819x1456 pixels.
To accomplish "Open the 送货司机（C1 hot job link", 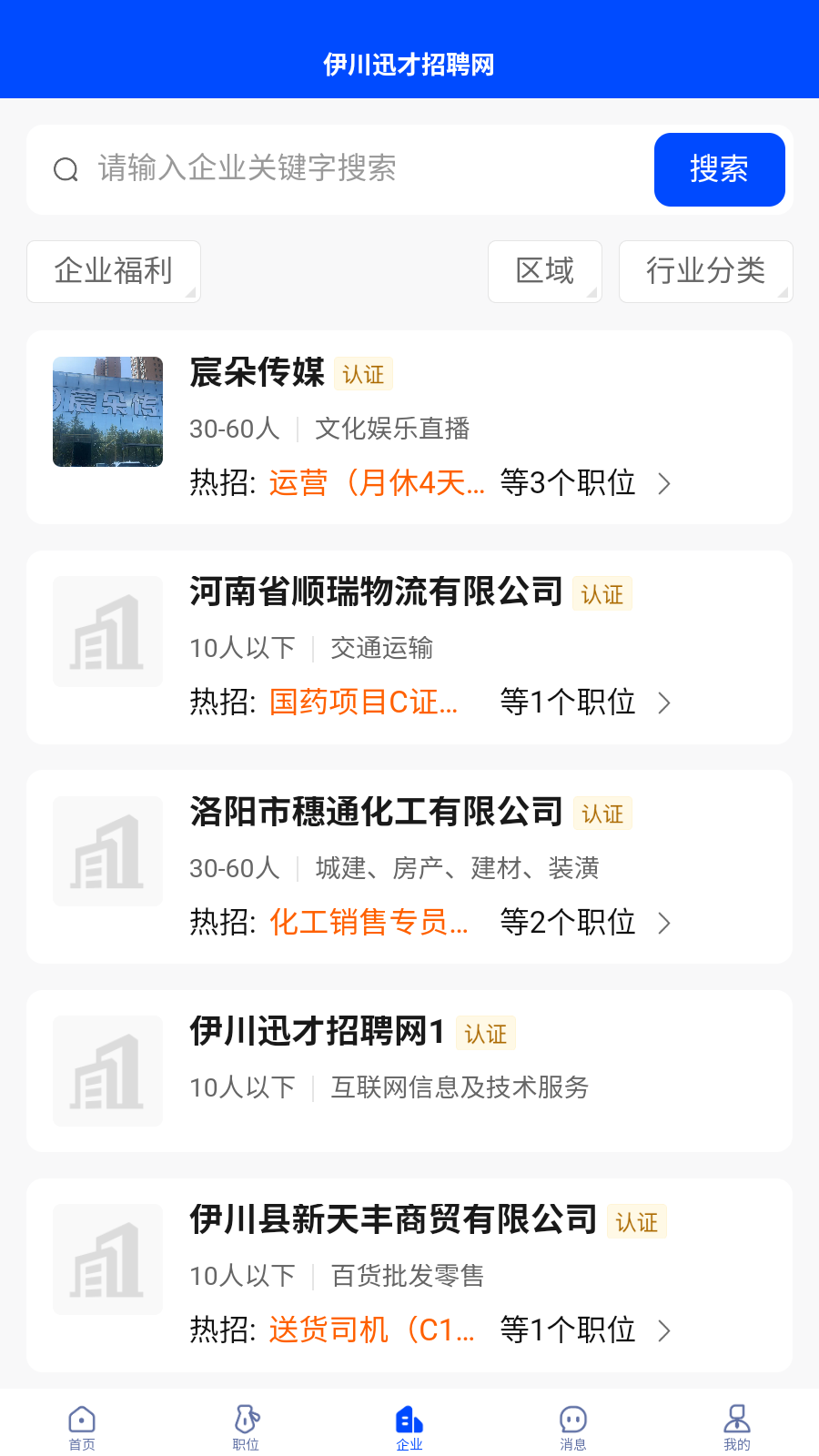I will [373, 1330].
